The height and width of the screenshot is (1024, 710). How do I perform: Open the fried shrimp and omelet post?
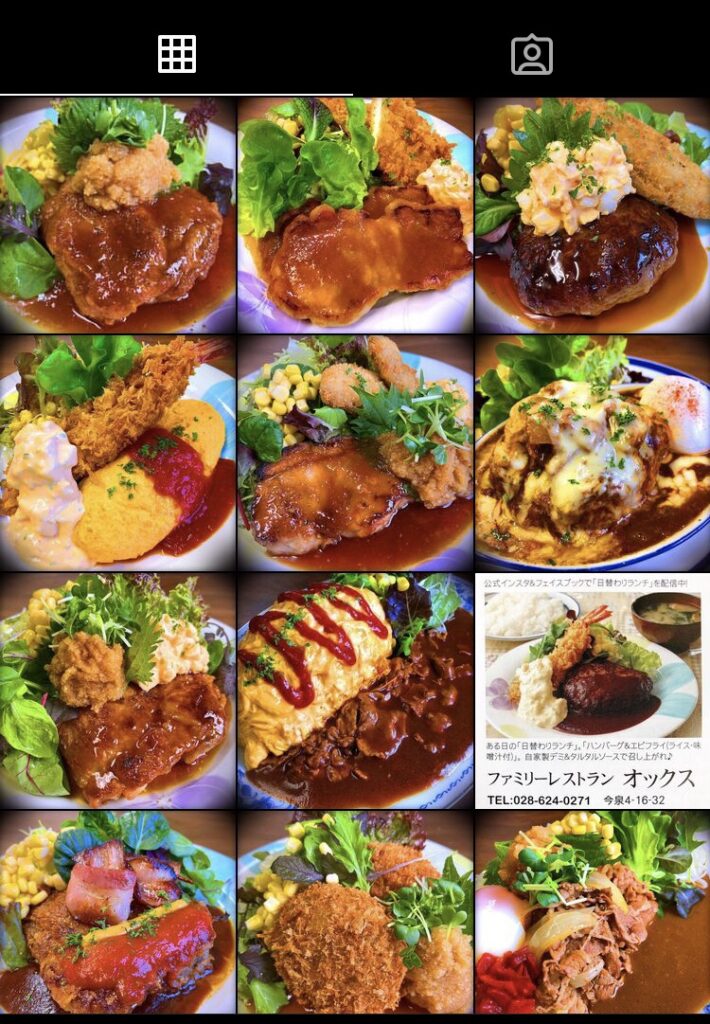117,452
